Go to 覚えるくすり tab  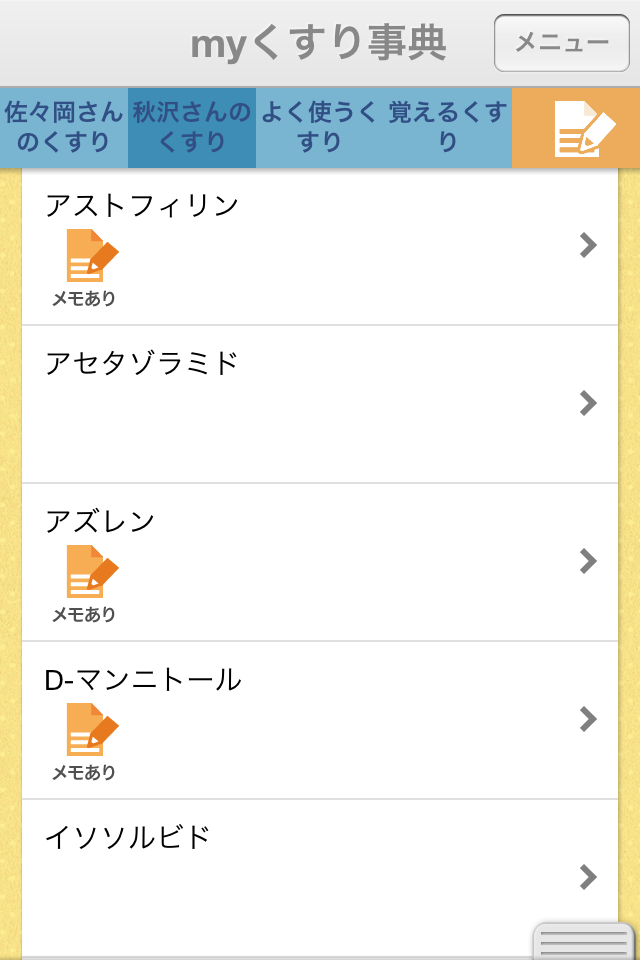(x=447, y=127)
